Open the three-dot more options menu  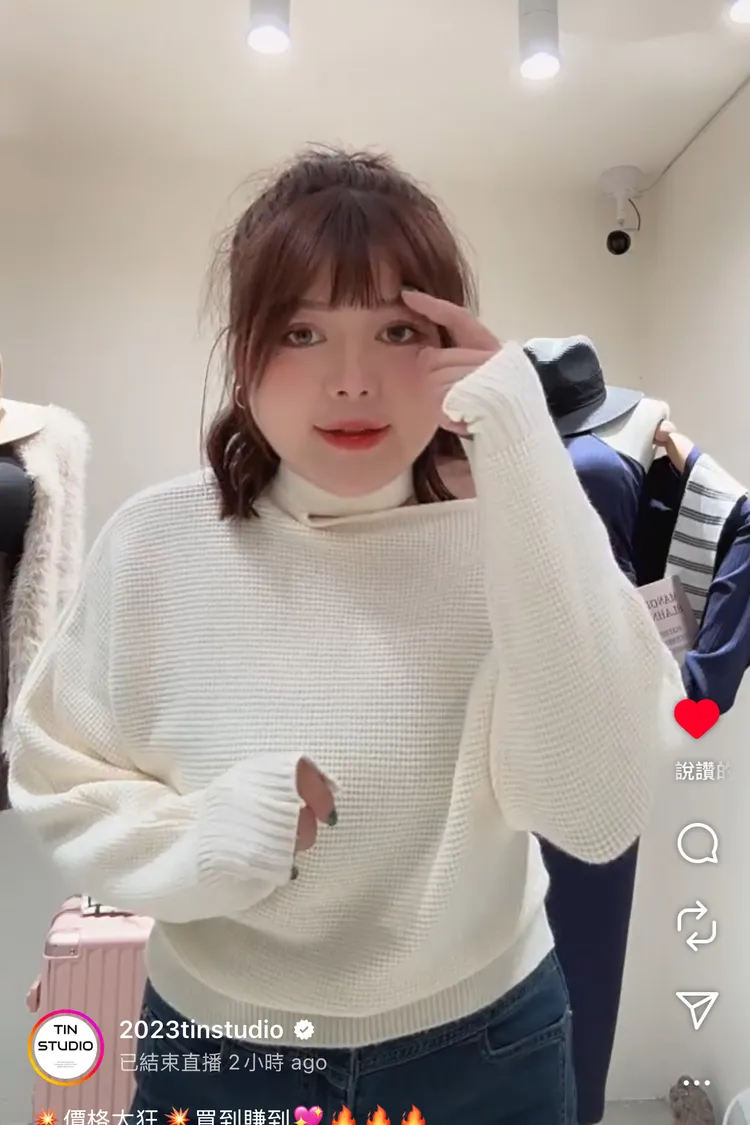click(x=696, y=1083)
